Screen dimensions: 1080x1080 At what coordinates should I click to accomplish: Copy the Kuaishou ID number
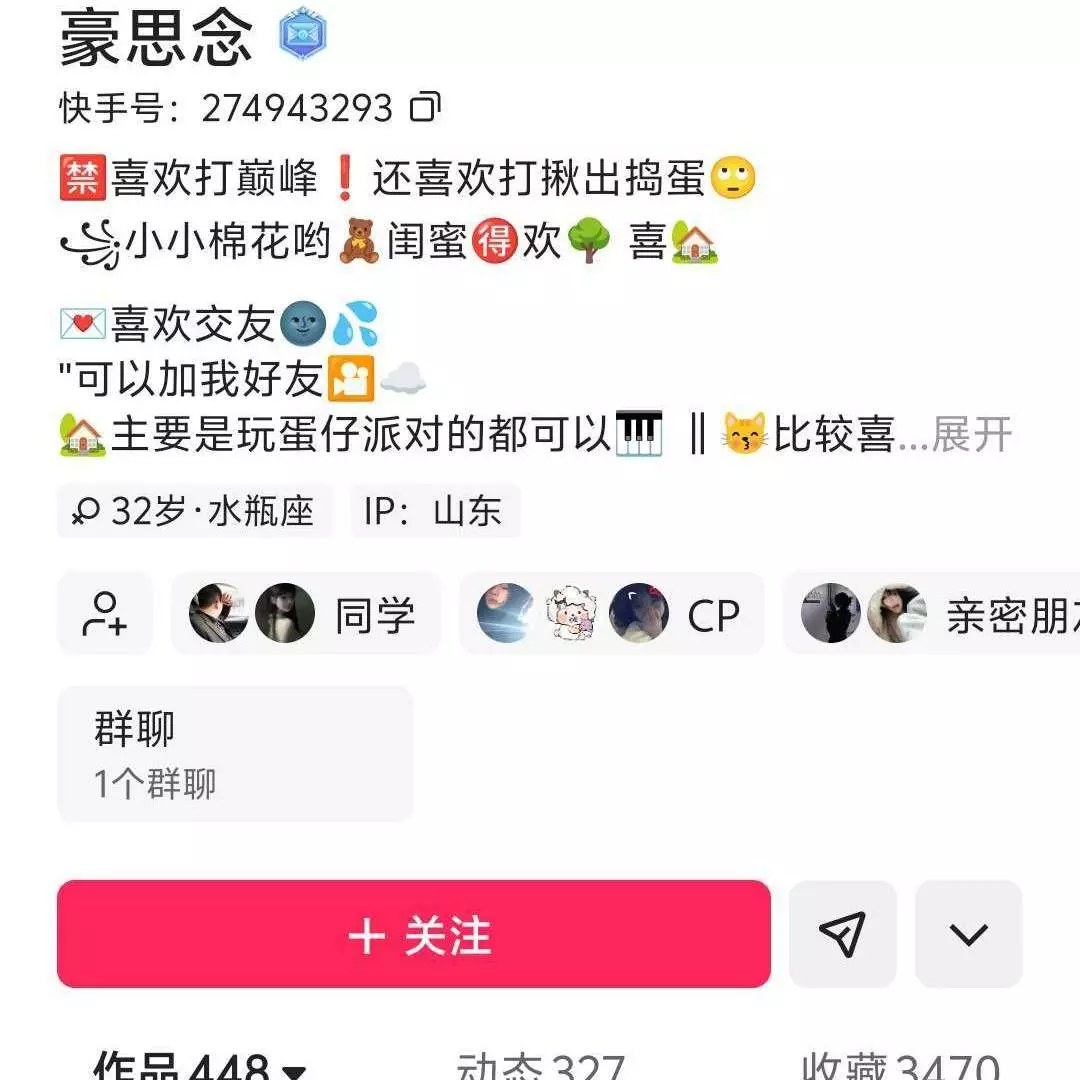tap(425, 107)
